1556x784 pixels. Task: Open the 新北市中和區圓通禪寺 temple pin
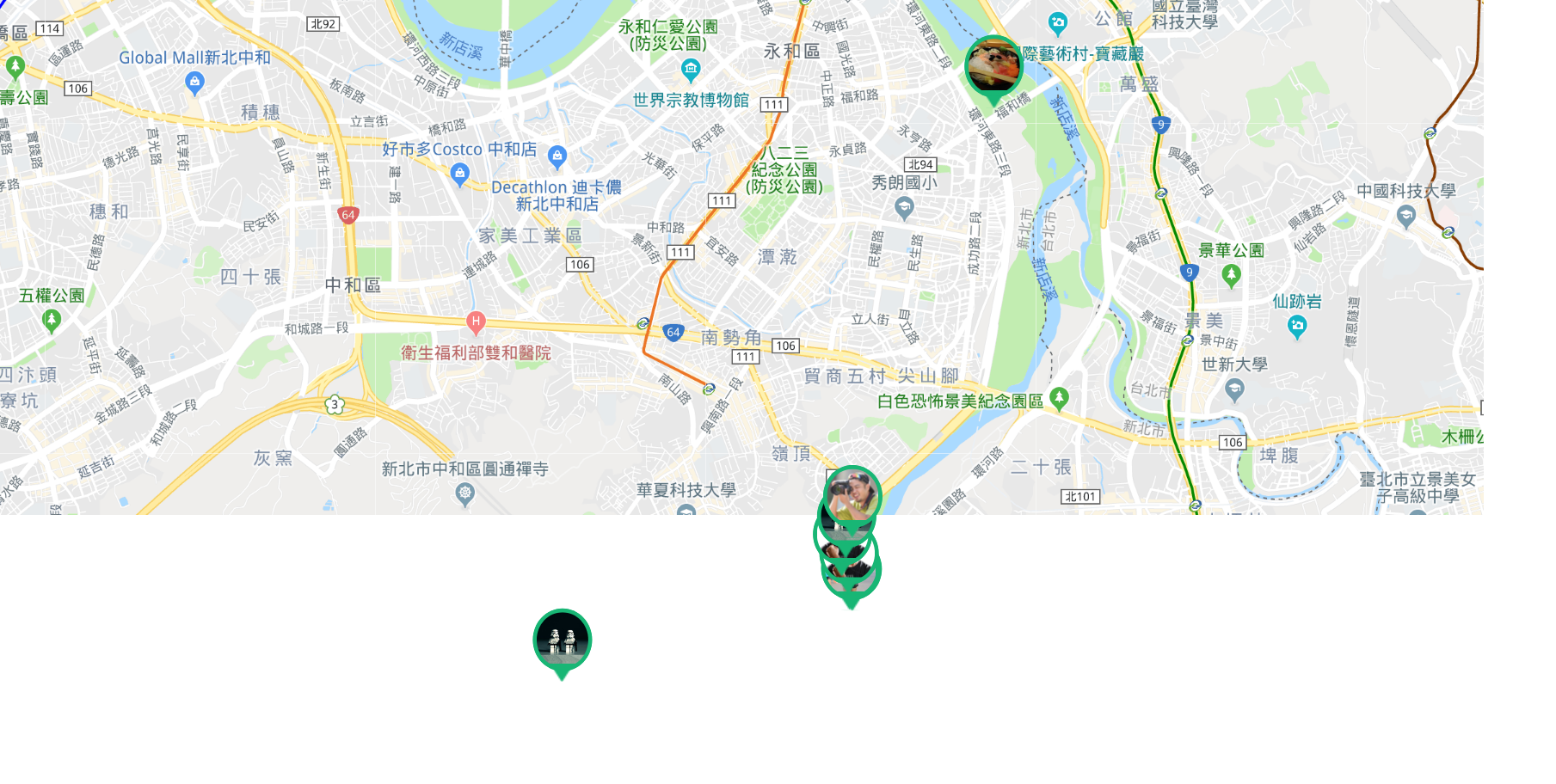[465, 493]
